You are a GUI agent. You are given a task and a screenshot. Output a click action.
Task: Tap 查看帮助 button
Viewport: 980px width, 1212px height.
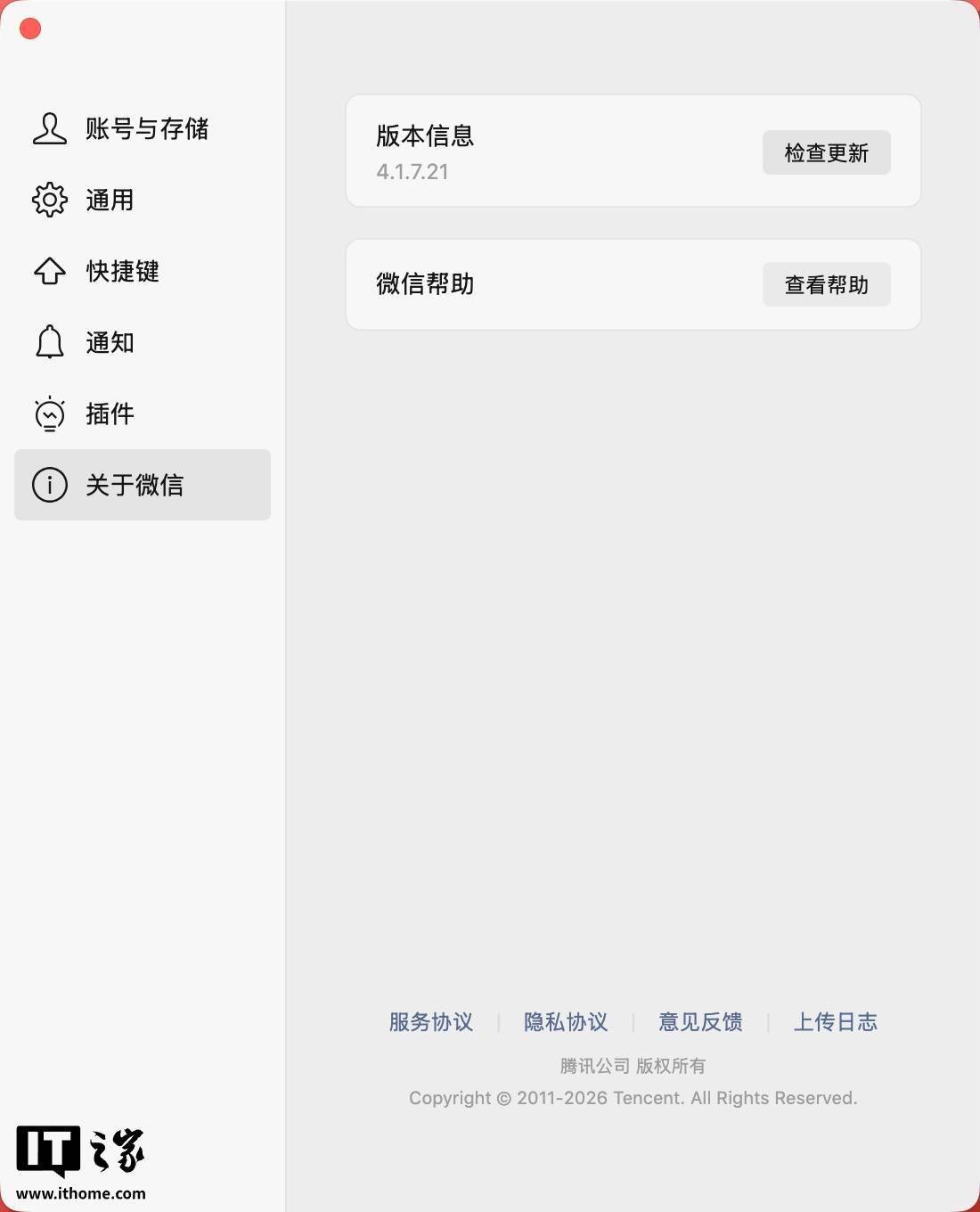pos(826,284)
